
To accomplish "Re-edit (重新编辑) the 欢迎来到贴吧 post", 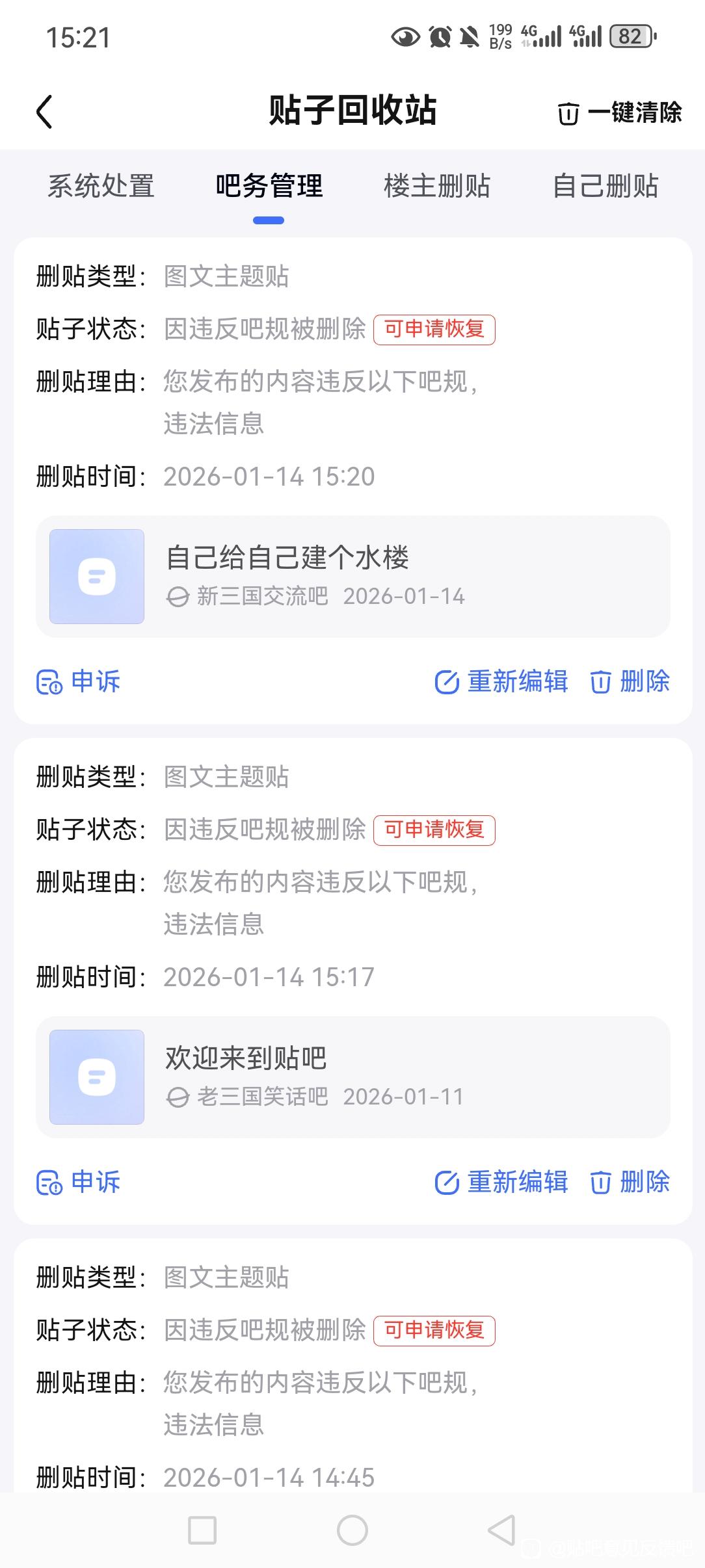I will [x=501, y=1182].
